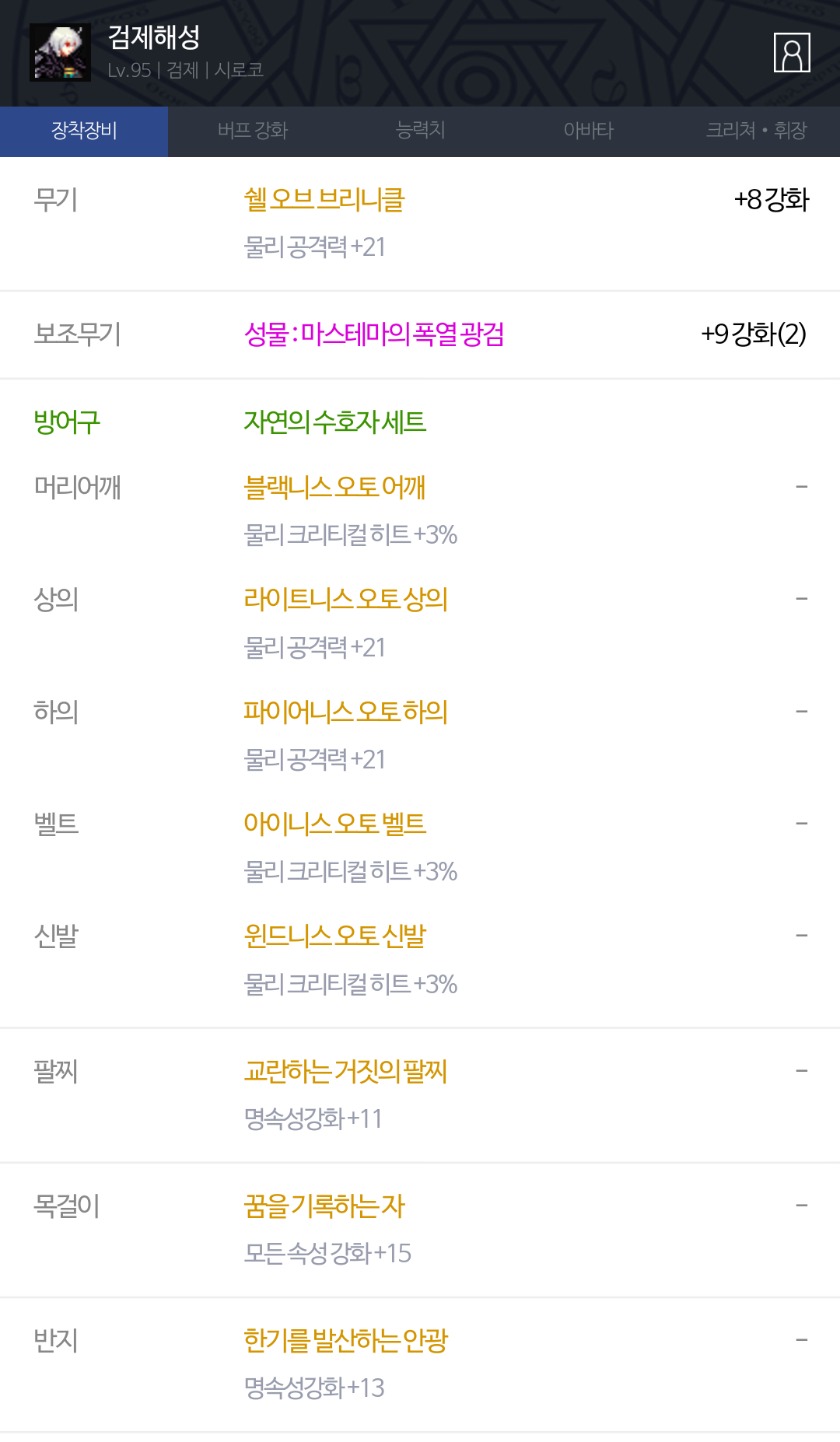Image resolution: width=840 pixels, height=1442 pixels.
Task: View 성물: 마스테마의 폭열광검 details
Action: pos(374,334)
